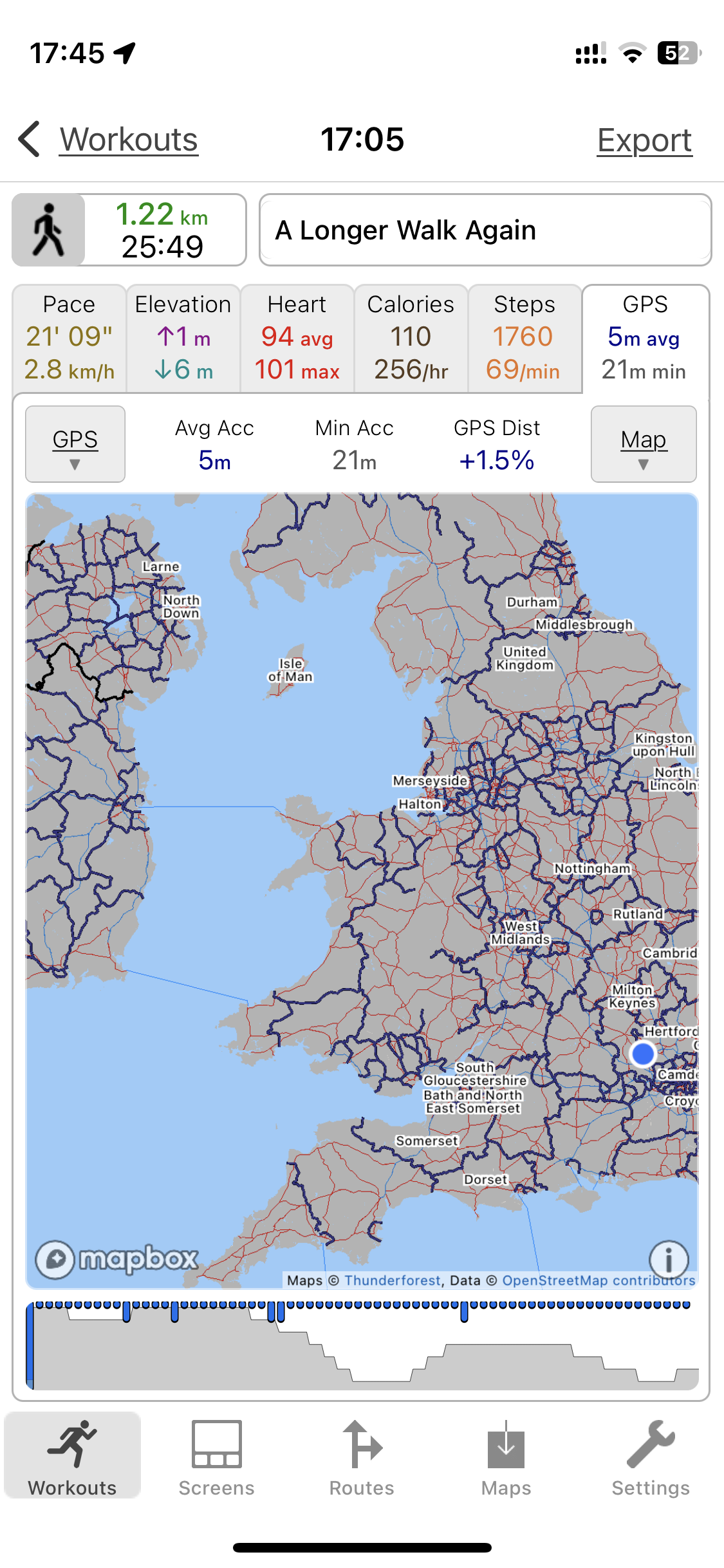
Task: View the Steps tab
Action: [524, 339]
